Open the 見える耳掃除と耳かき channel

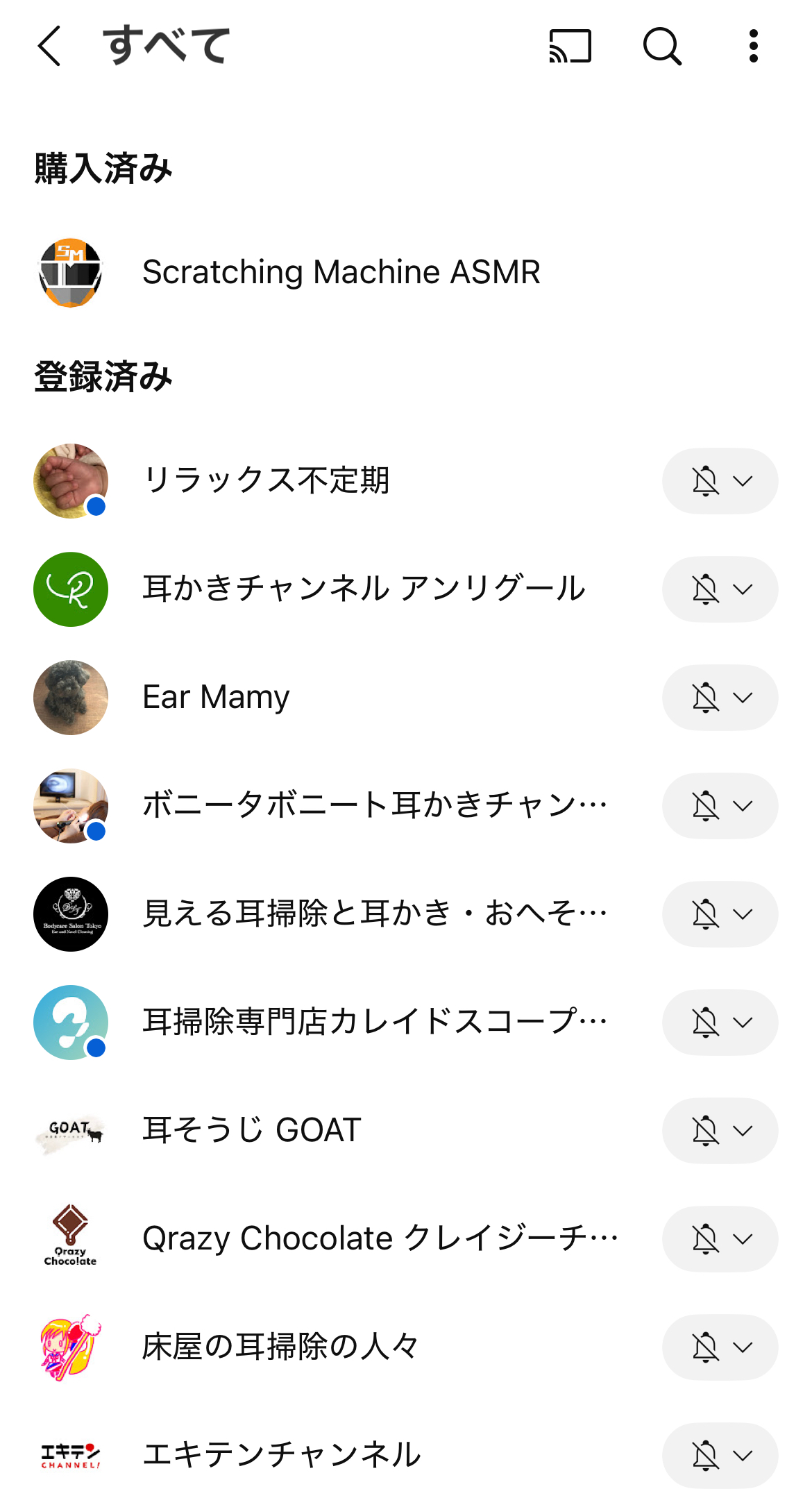(x=373, y=914)
